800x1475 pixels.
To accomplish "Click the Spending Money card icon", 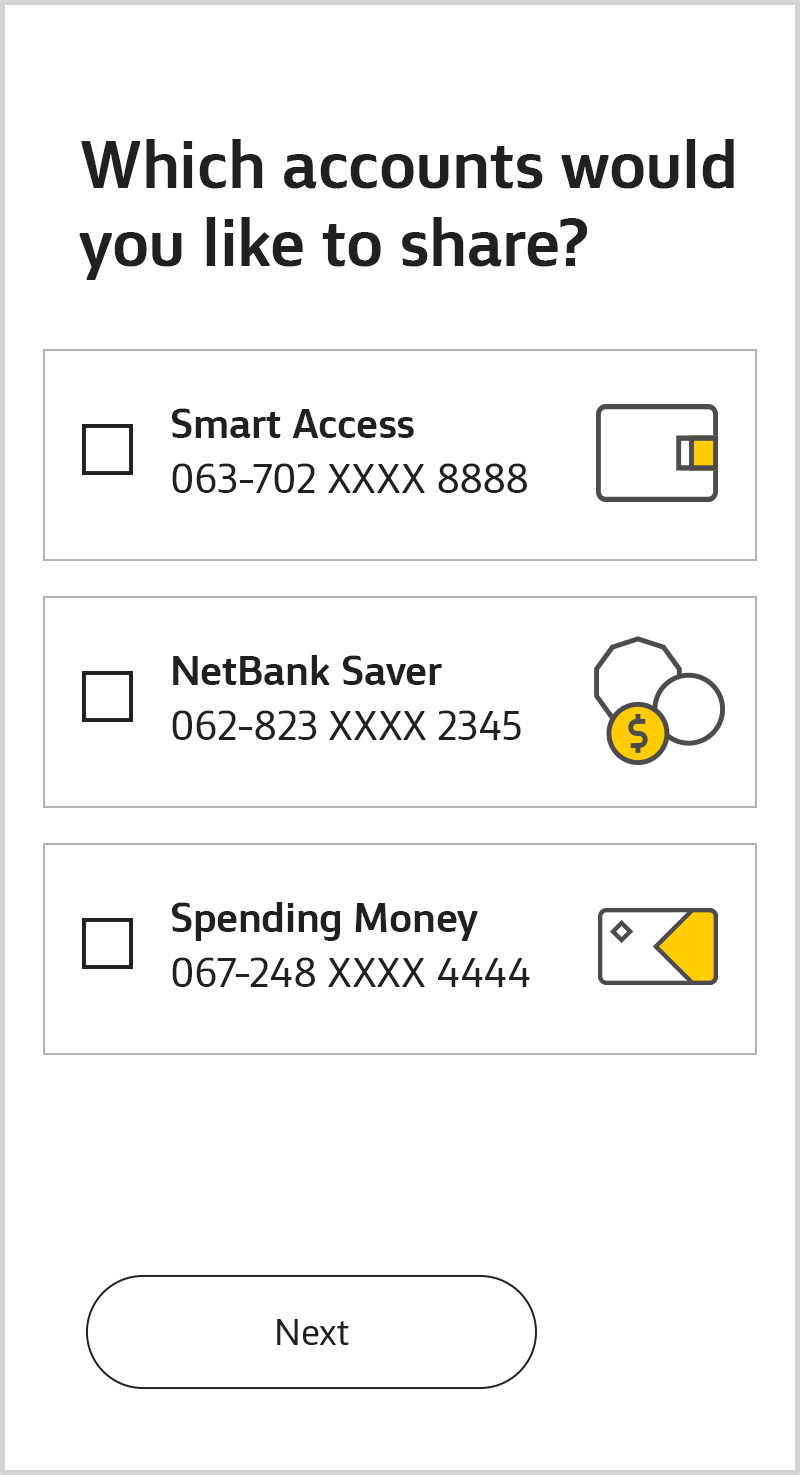I will (x=657, y=945).
